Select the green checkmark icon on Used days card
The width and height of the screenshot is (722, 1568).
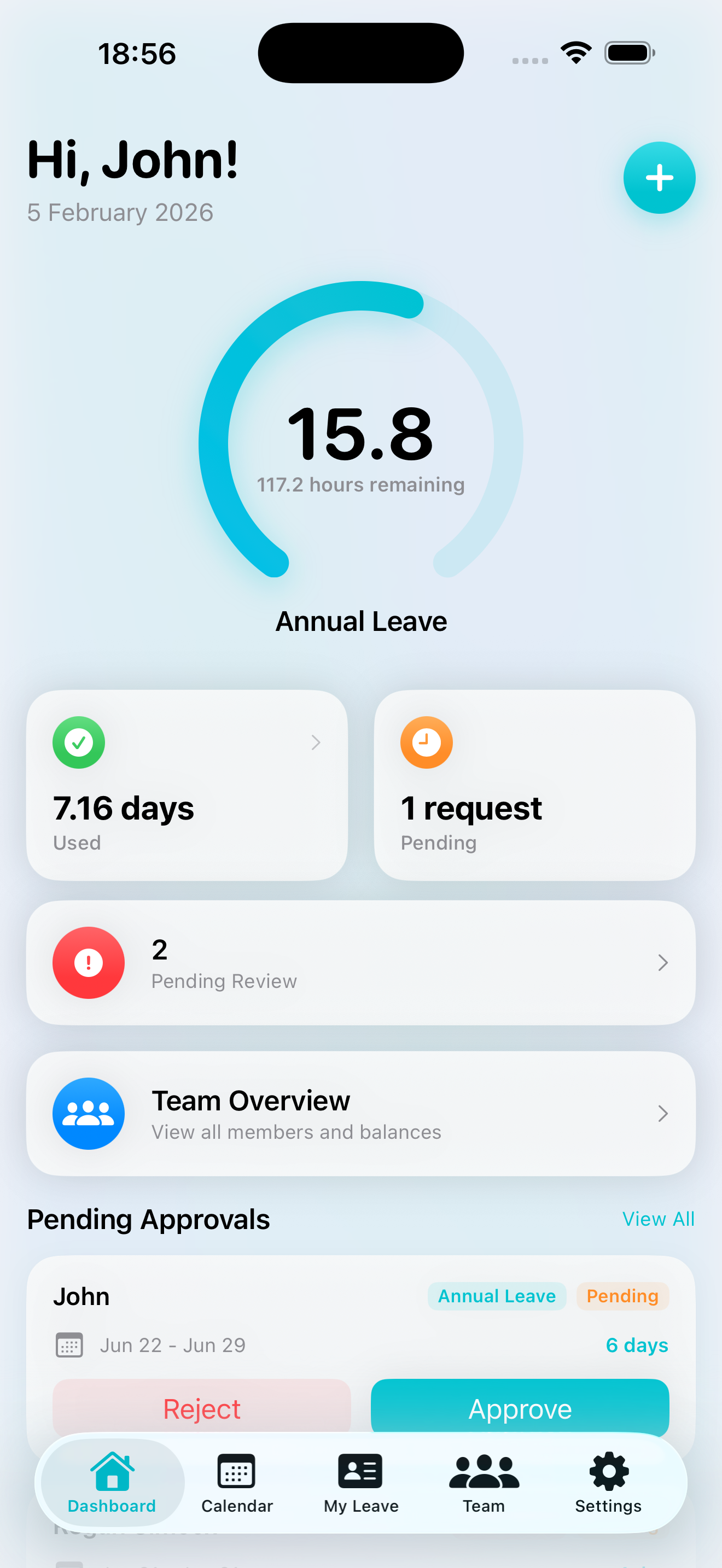click(x=79, y=742)
